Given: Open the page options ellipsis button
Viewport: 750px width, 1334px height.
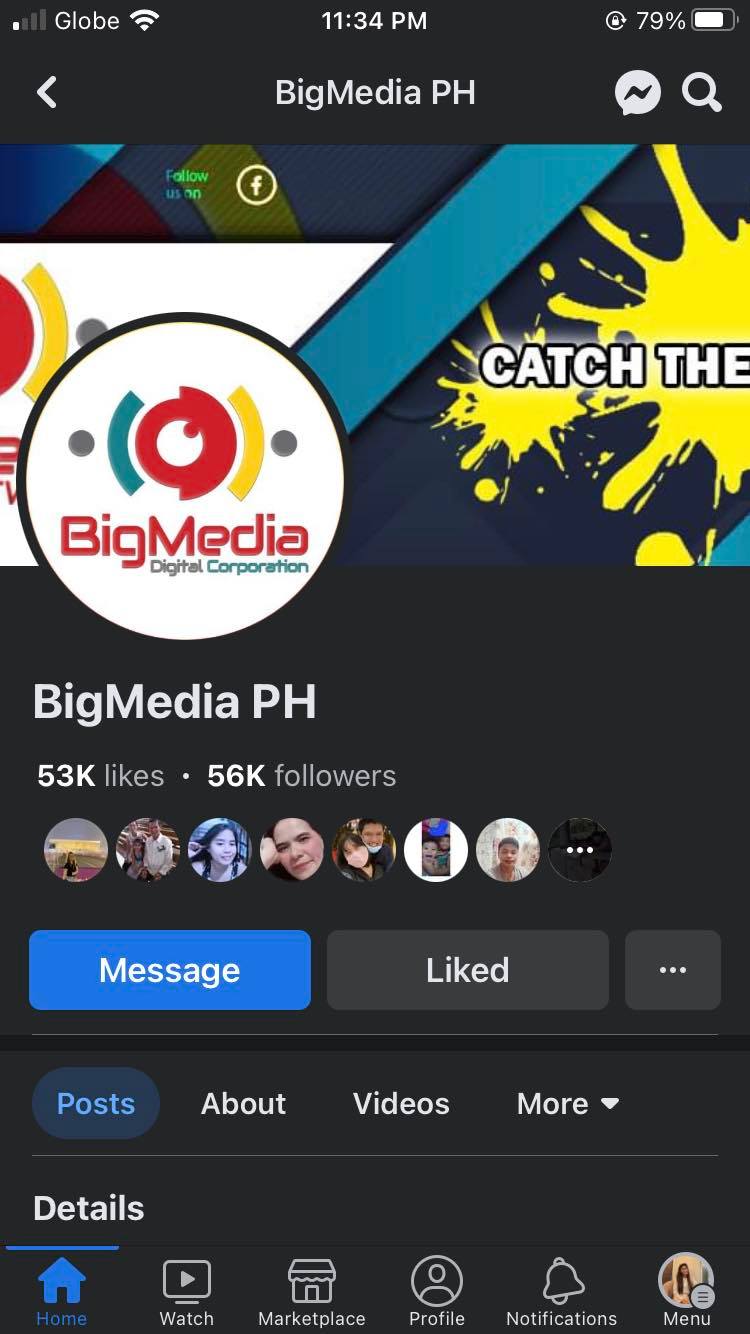Looking at the screenshot, I should 672,970.
